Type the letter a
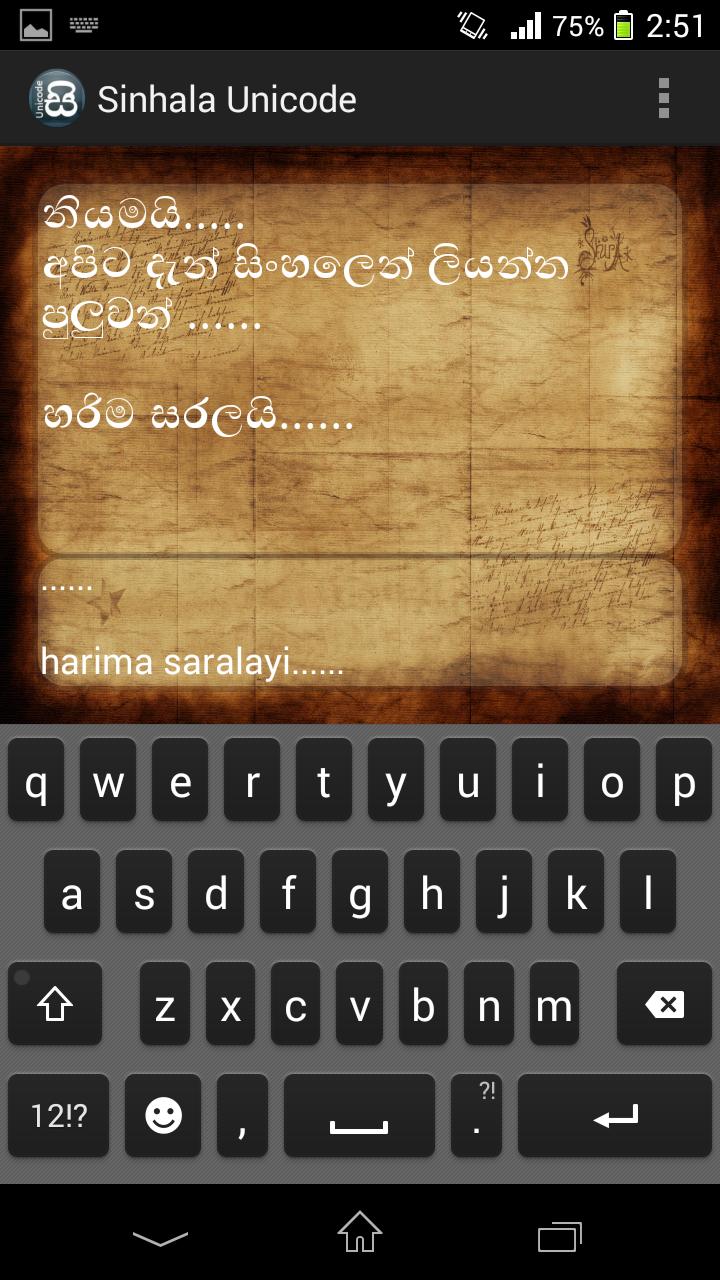The width and height of the screenshot is (720, 1280). (72, 893)
